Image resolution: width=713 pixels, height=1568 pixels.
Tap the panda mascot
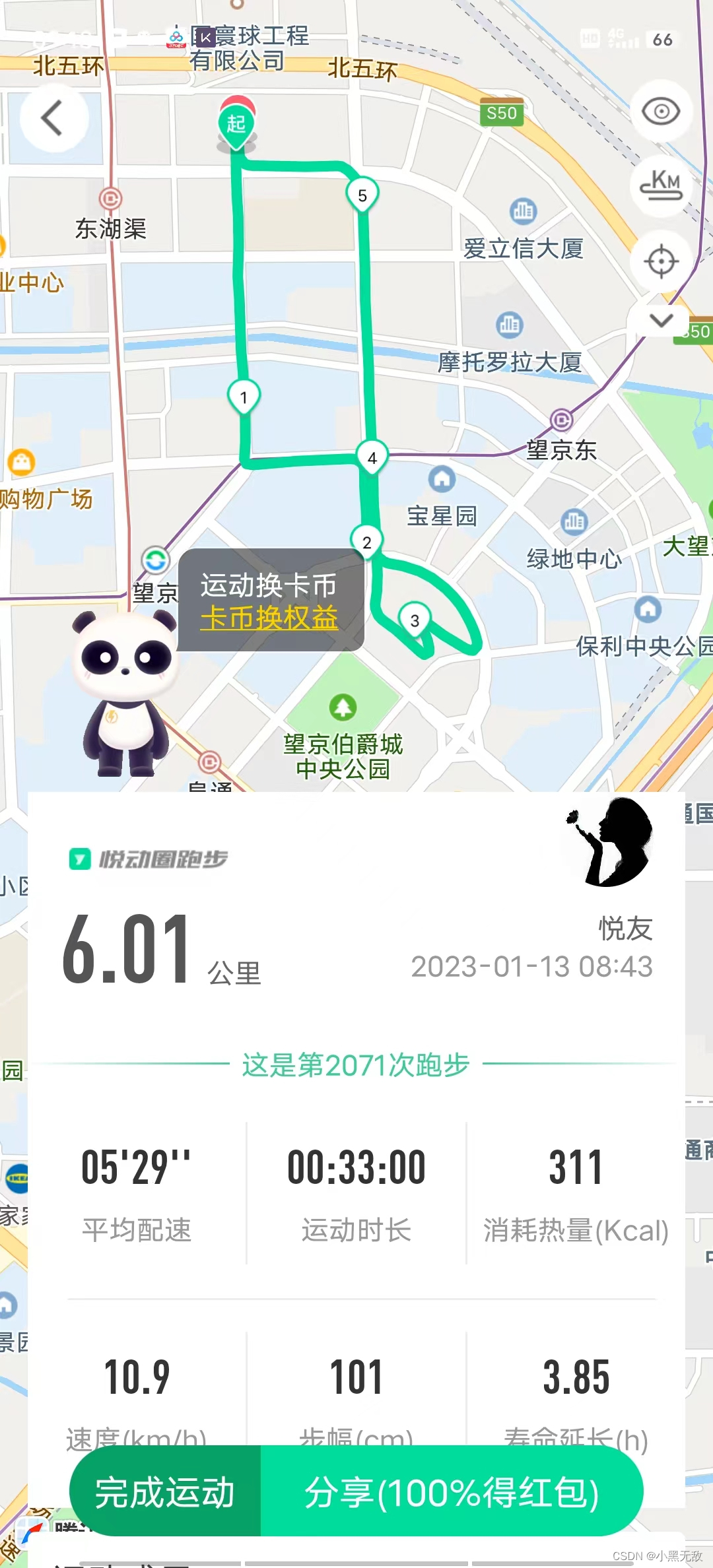[125, 693]
